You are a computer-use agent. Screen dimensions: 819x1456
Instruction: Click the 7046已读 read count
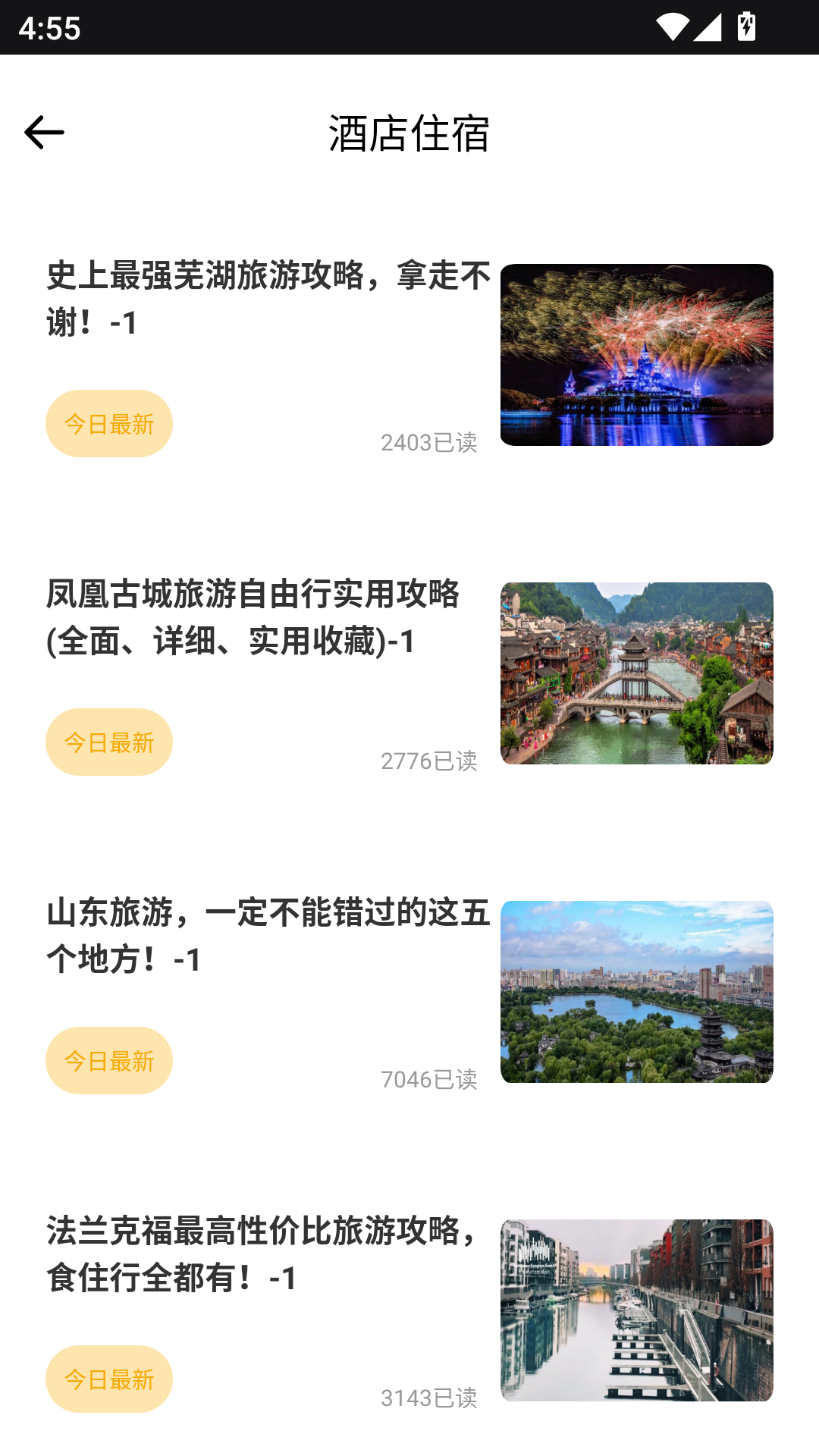point(429,1080)
